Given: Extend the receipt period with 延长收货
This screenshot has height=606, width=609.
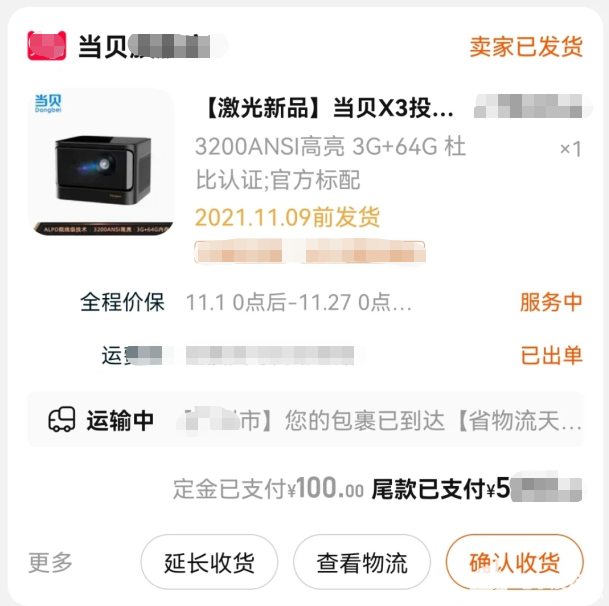Looking at the screenshot, I should click(210, 562).
